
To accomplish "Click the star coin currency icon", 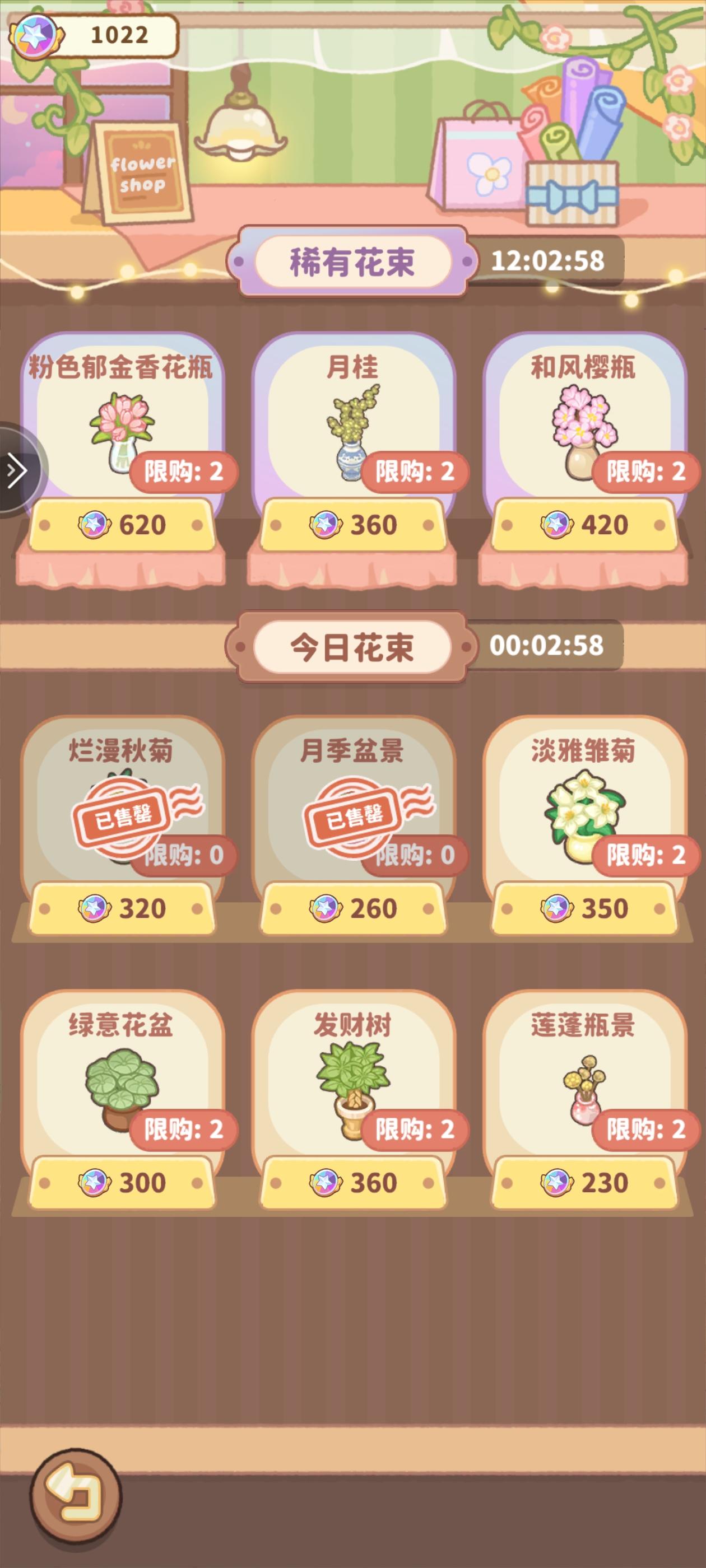I will click(x=36, y=35).
